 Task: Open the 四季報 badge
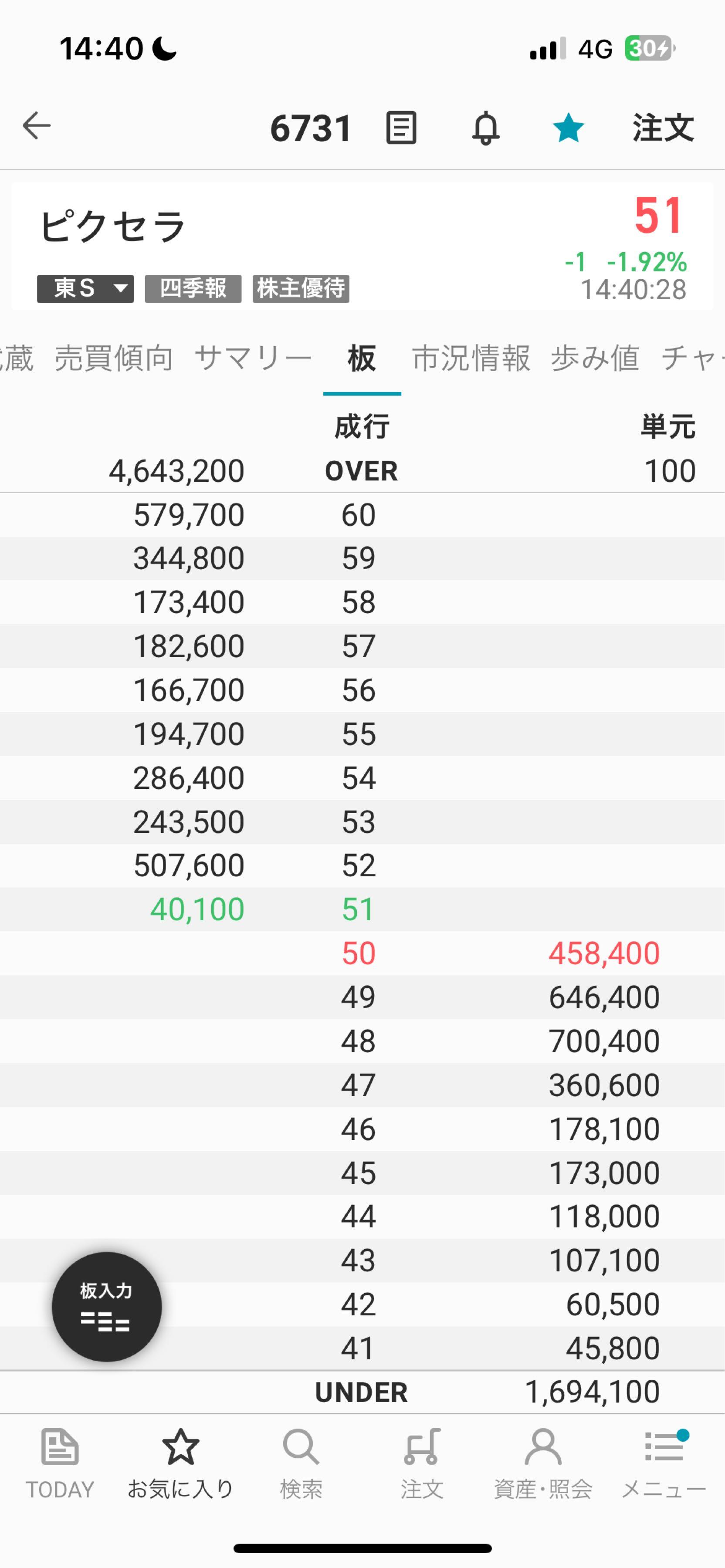(193, 288)
